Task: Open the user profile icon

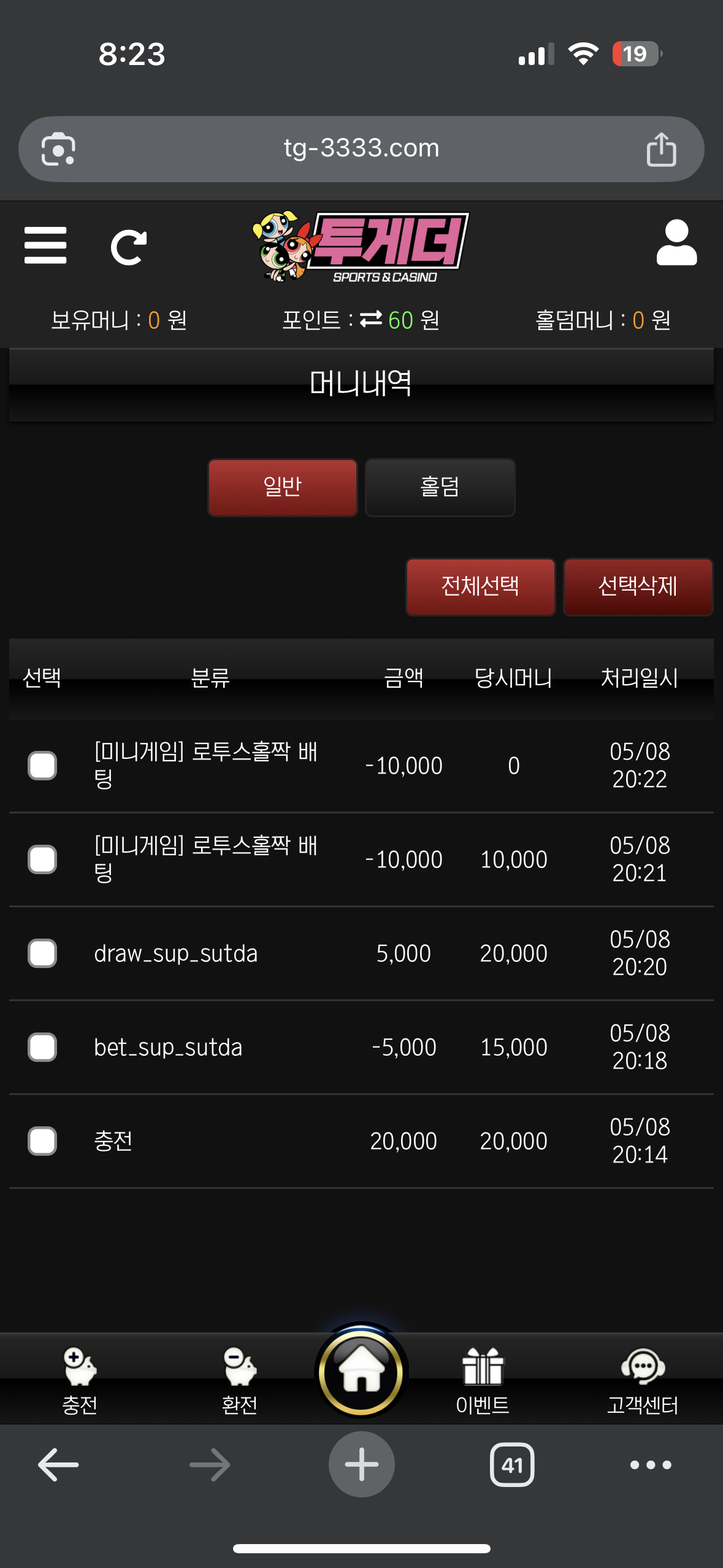Action: pyautogui.click(x=676, y=243)
